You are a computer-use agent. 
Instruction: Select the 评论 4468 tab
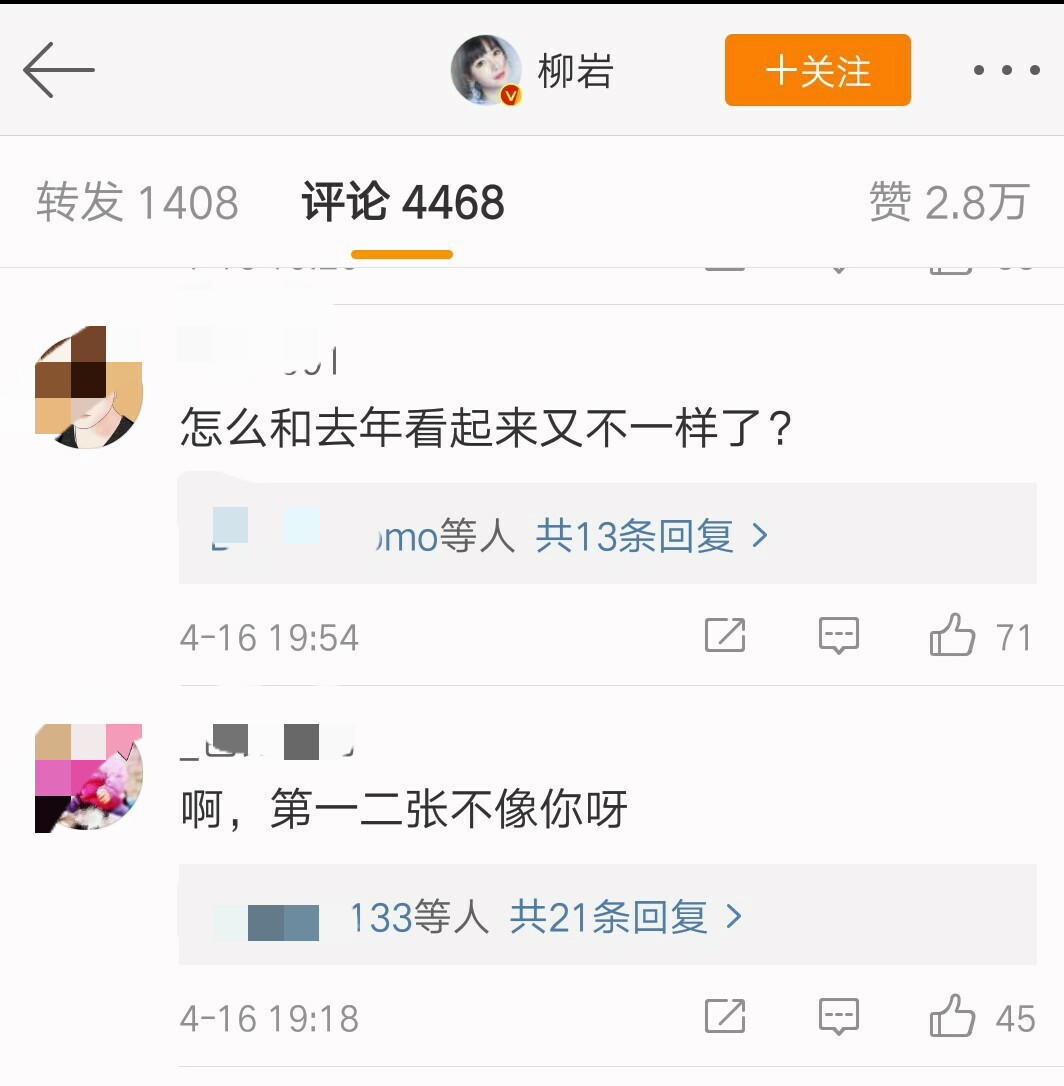[x=403, y=203]
